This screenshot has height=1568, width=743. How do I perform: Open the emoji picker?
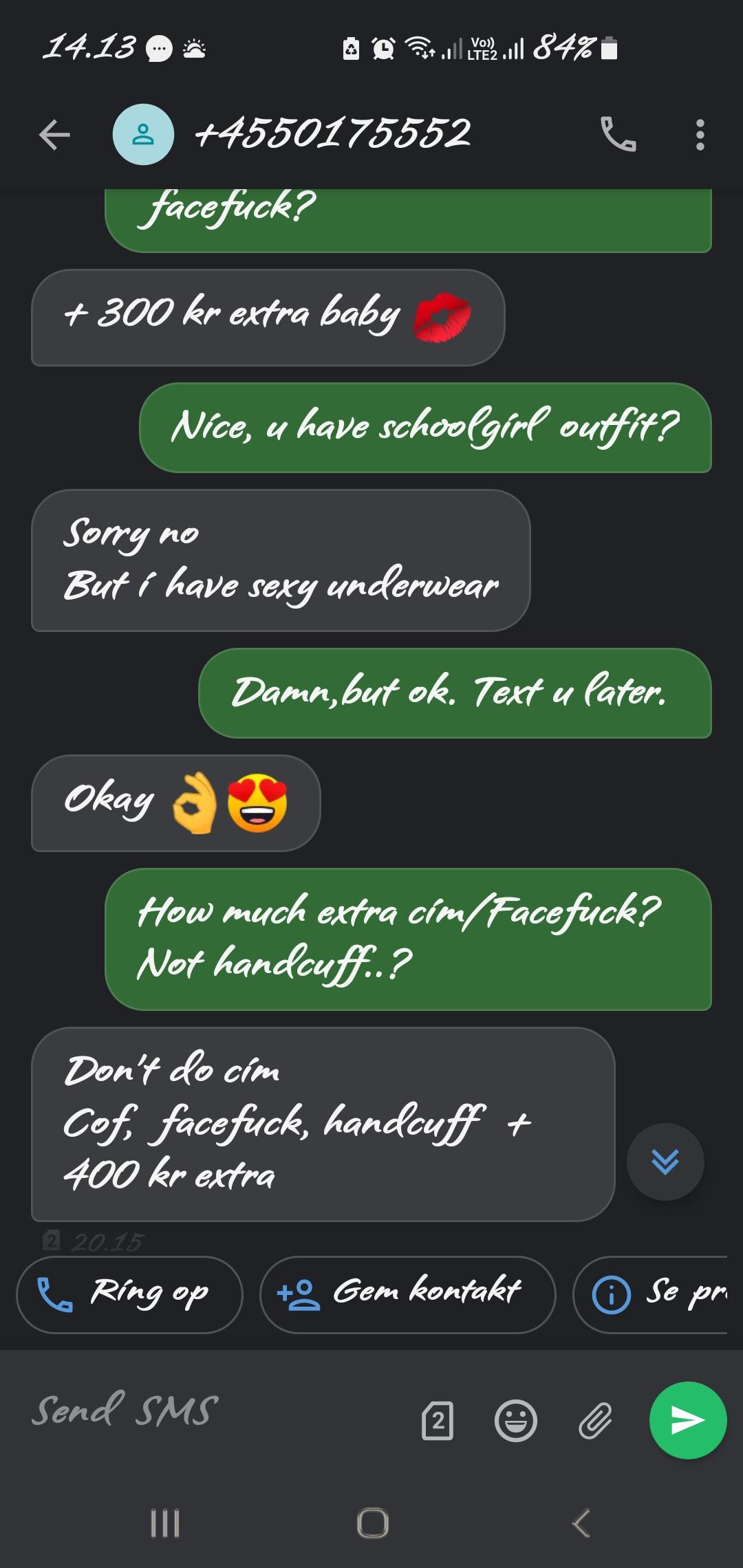(x=515, y=1421)
